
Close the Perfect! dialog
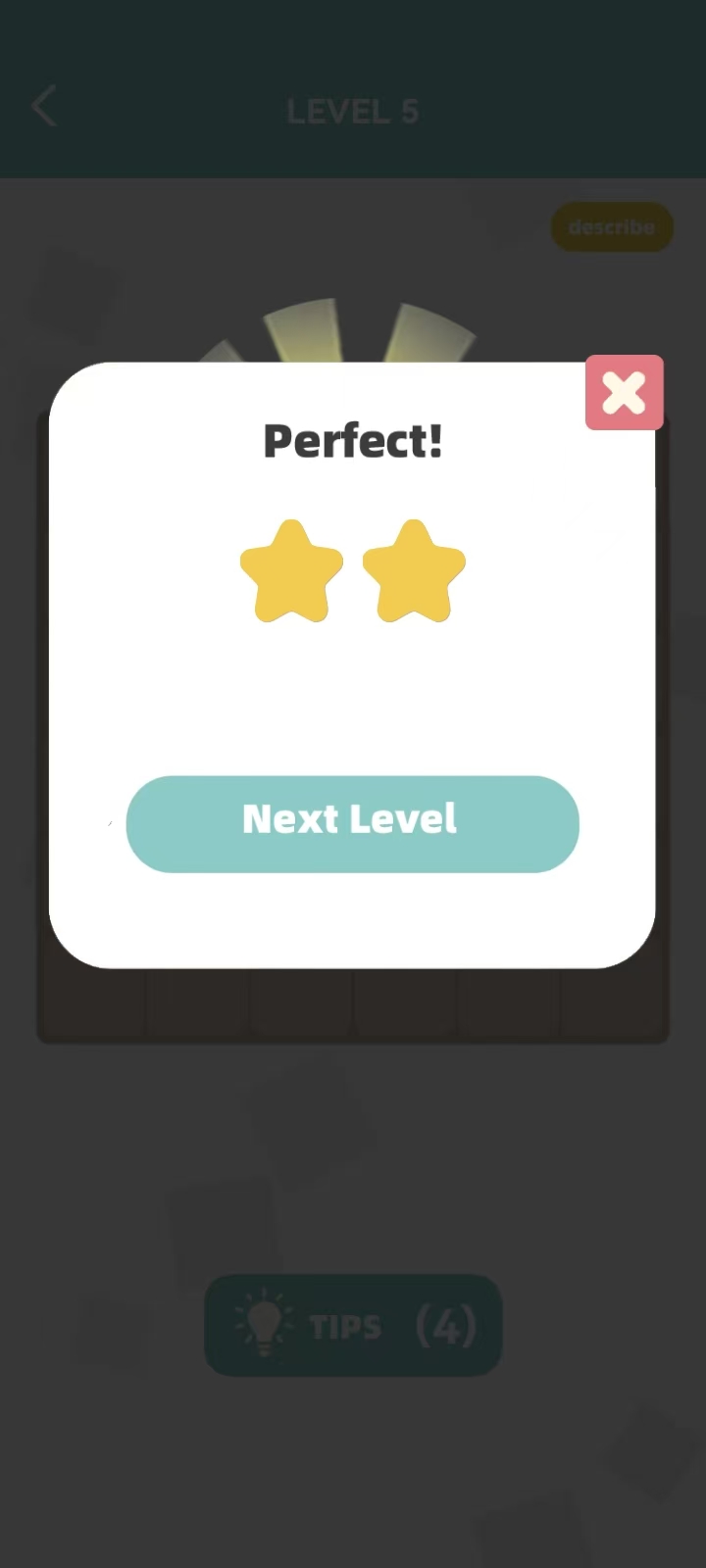[x=624, y=393]
